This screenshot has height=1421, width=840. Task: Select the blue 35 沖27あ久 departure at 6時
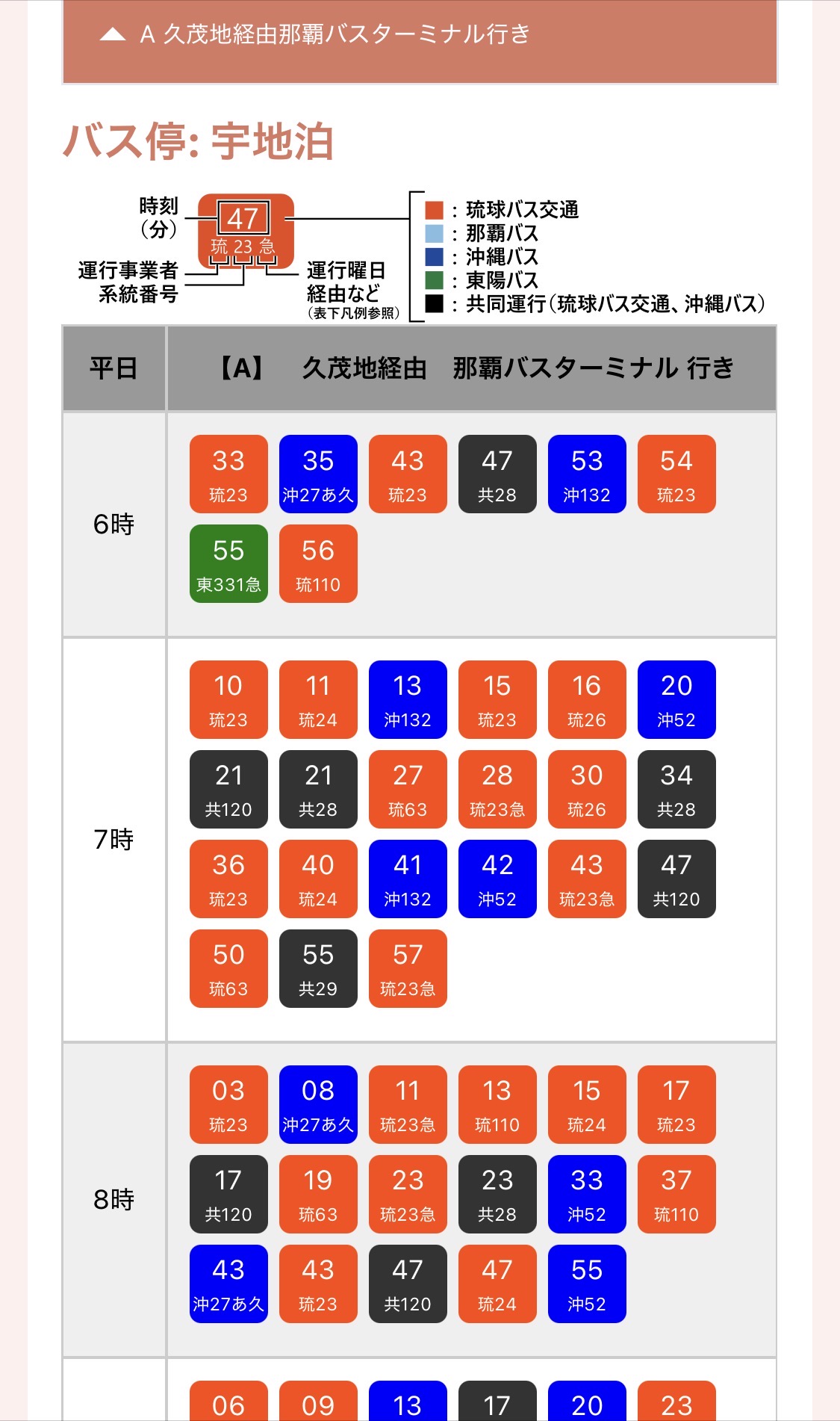318,474
